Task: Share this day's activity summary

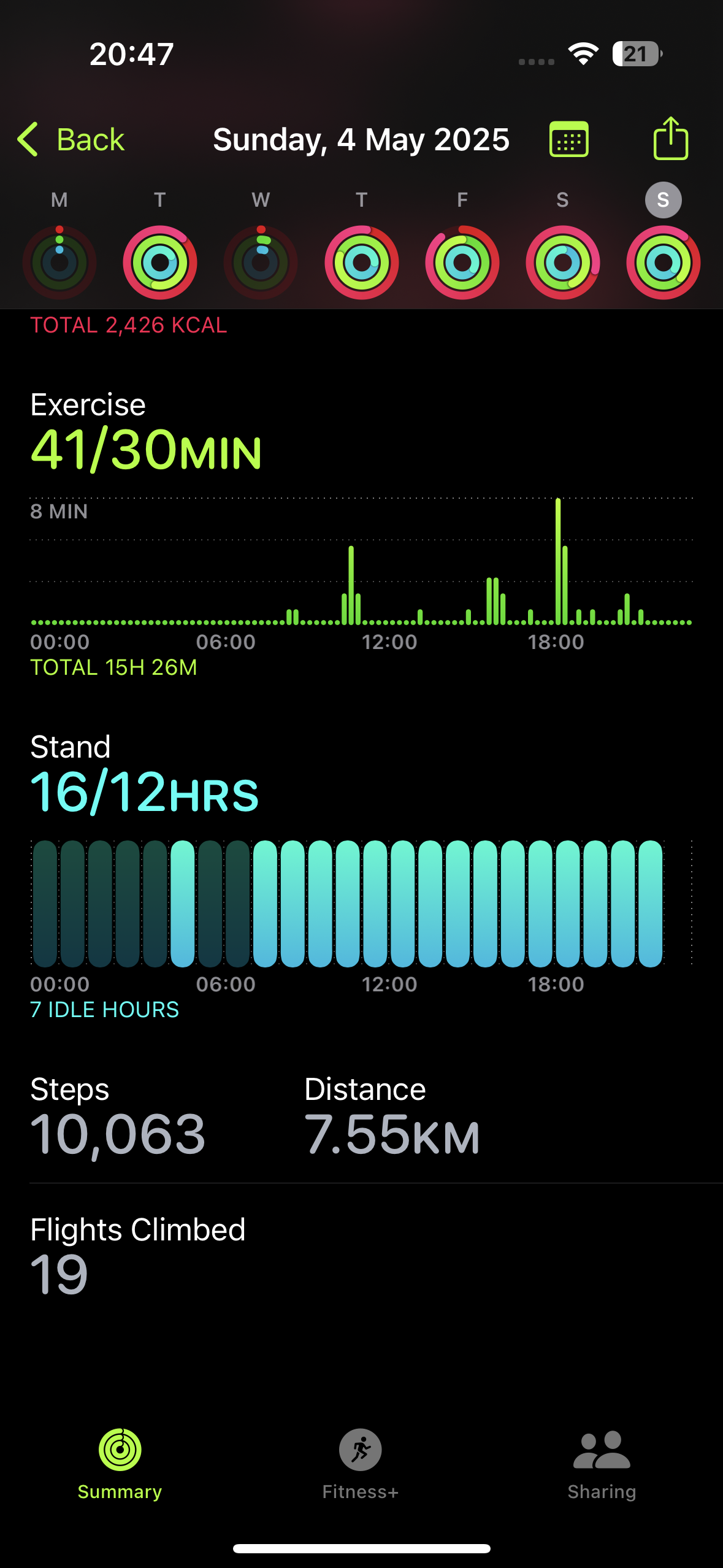Action: point(670,138)
